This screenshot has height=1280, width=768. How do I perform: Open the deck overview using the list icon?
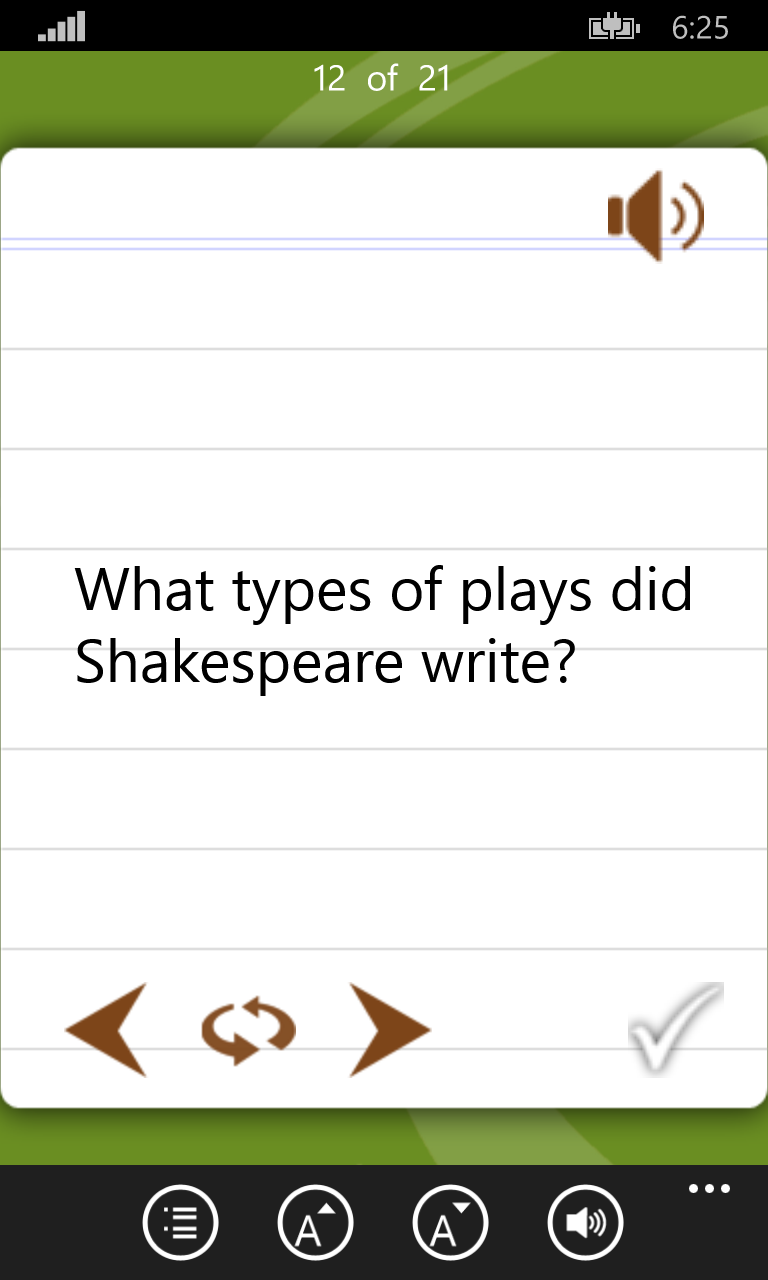[180, 1222]
